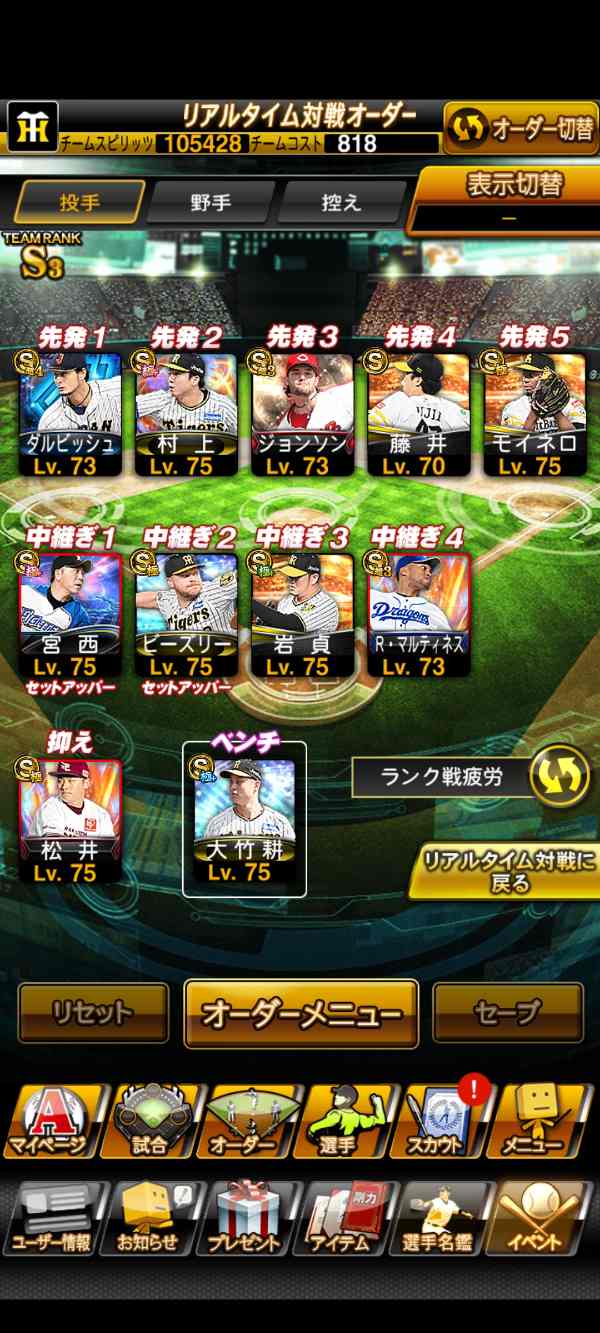Tap the リセット button
Viewport: 600px width, 1333px height.
point(93,1013)
